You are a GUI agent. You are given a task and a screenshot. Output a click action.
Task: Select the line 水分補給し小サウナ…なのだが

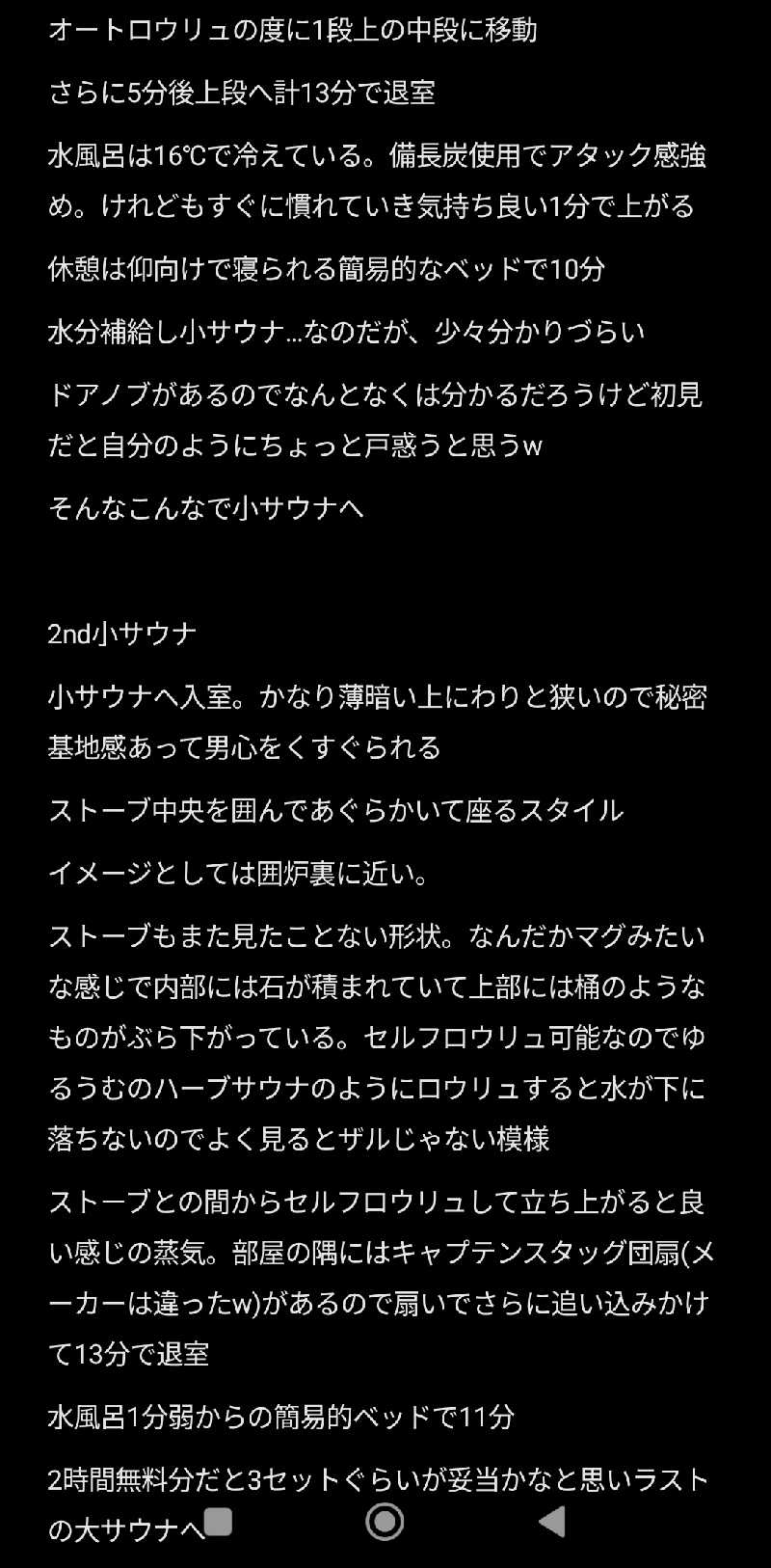(347, 329)
